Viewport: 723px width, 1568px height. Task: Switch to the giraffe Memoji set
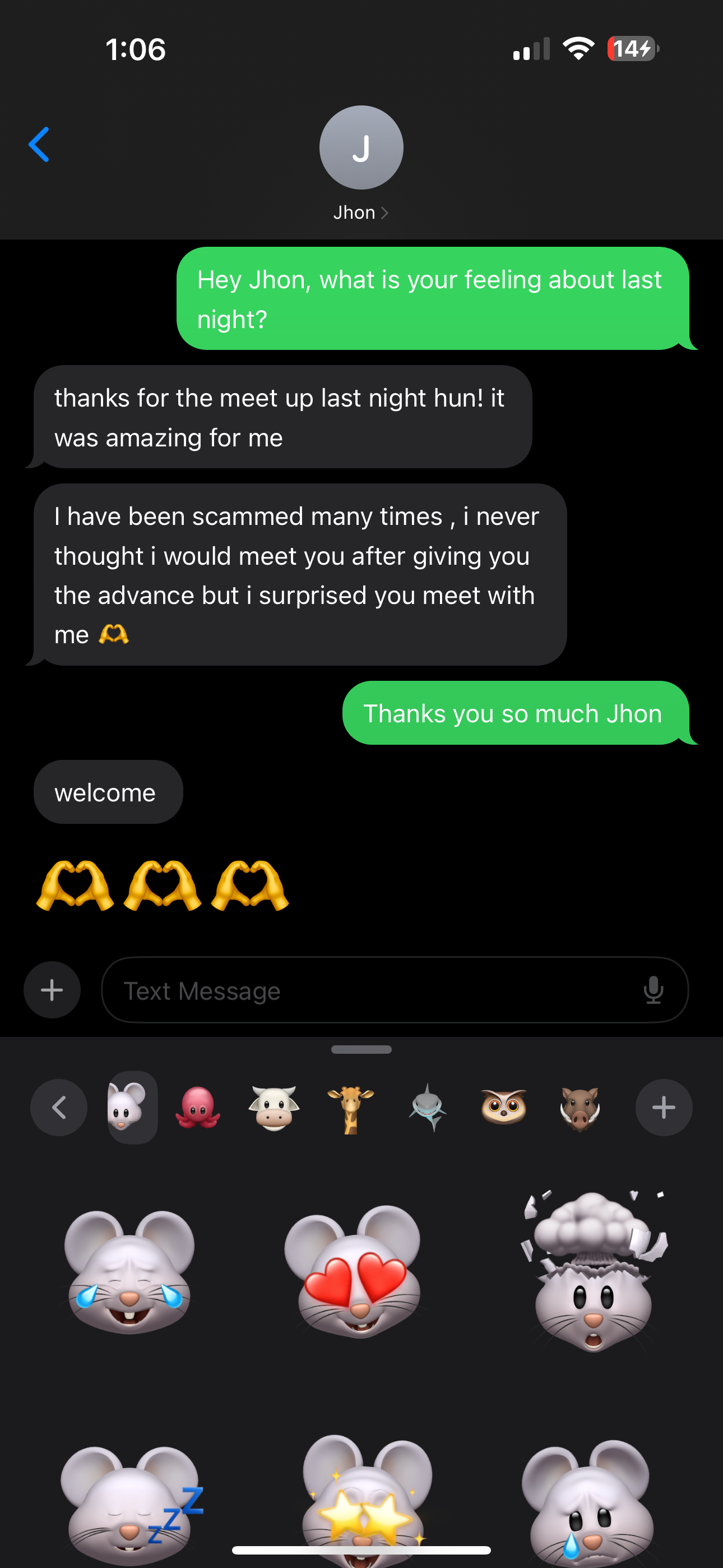[350, 1109]
